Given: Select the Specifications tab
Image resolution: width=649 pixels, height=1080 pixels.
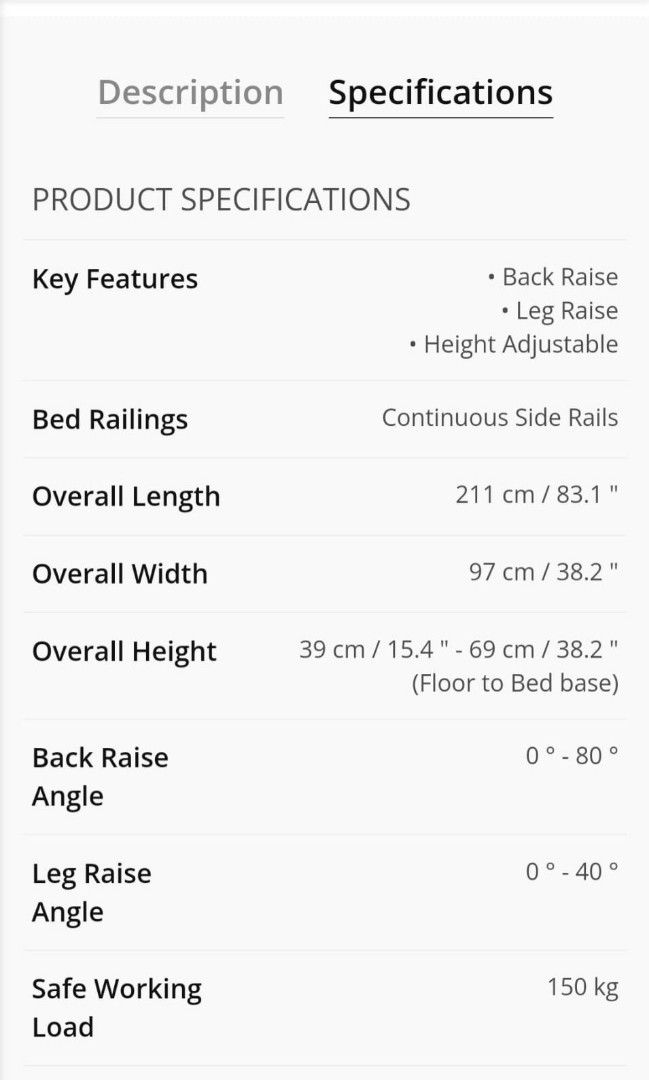Looking at the screenshot, I should coord(440,93).
